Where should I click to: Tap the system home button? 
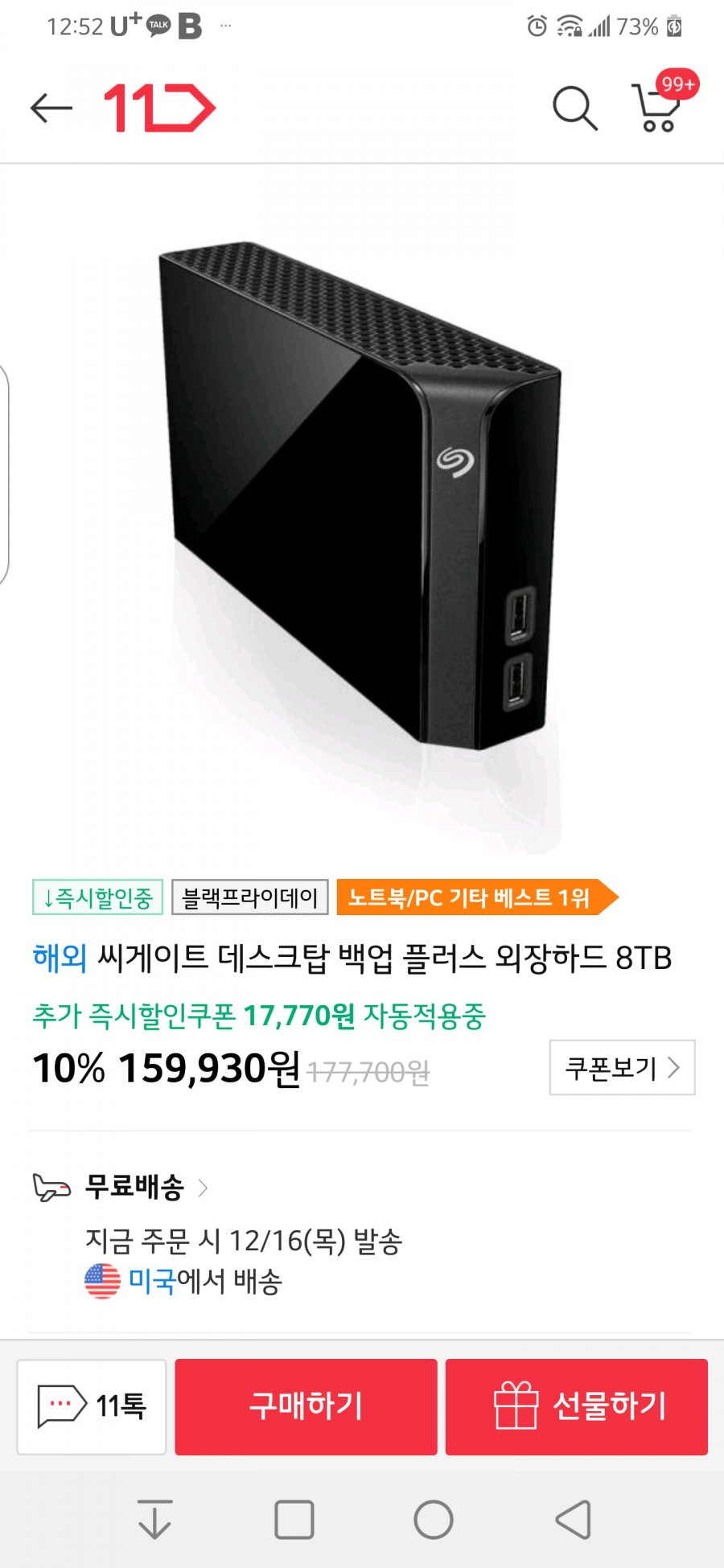(x=434, y=1520)
